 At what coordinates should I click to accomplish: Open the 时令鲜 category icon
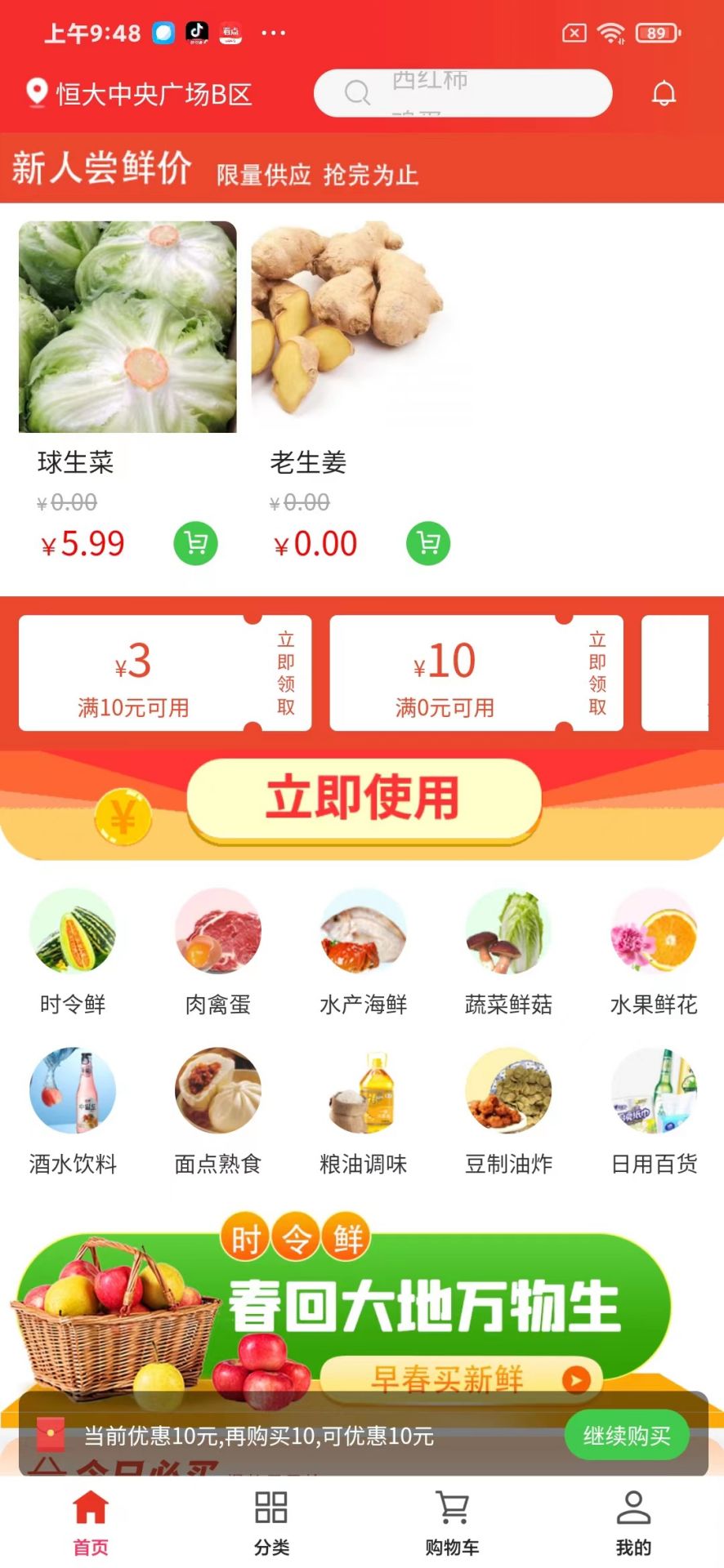coord(72,931)
